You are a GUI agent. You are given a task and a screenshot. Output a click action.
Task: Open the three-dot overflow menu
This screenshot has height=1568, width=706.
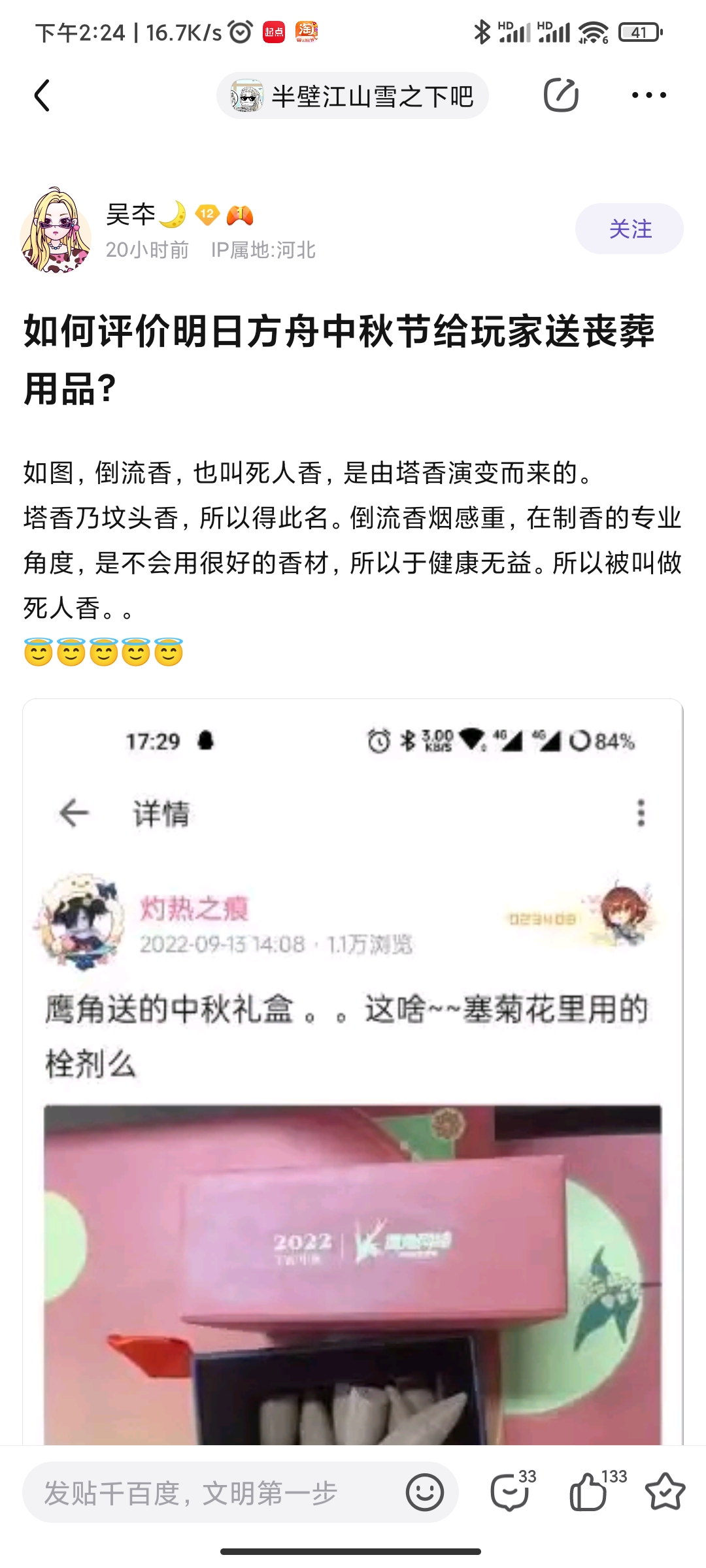coord(648,95)
